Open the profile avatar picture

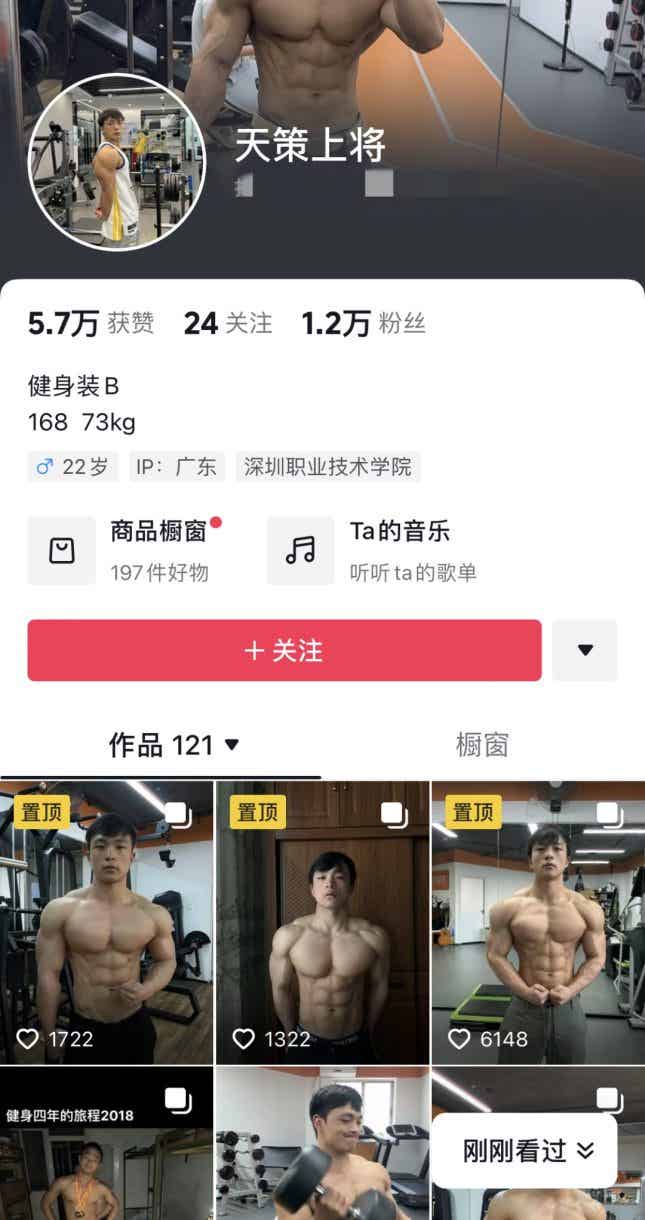(116, 162)
